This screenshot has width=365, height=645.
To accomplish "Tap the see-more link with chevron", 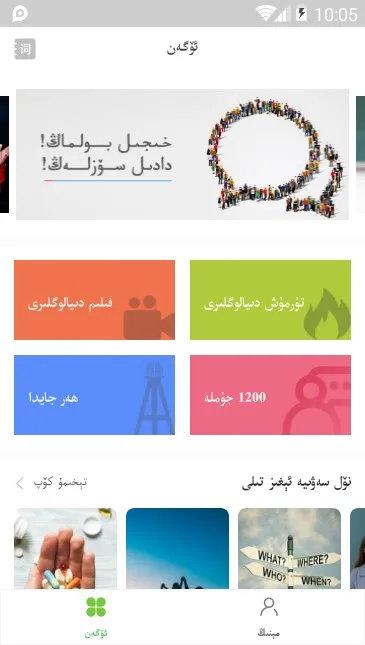I will coord(51,483).
